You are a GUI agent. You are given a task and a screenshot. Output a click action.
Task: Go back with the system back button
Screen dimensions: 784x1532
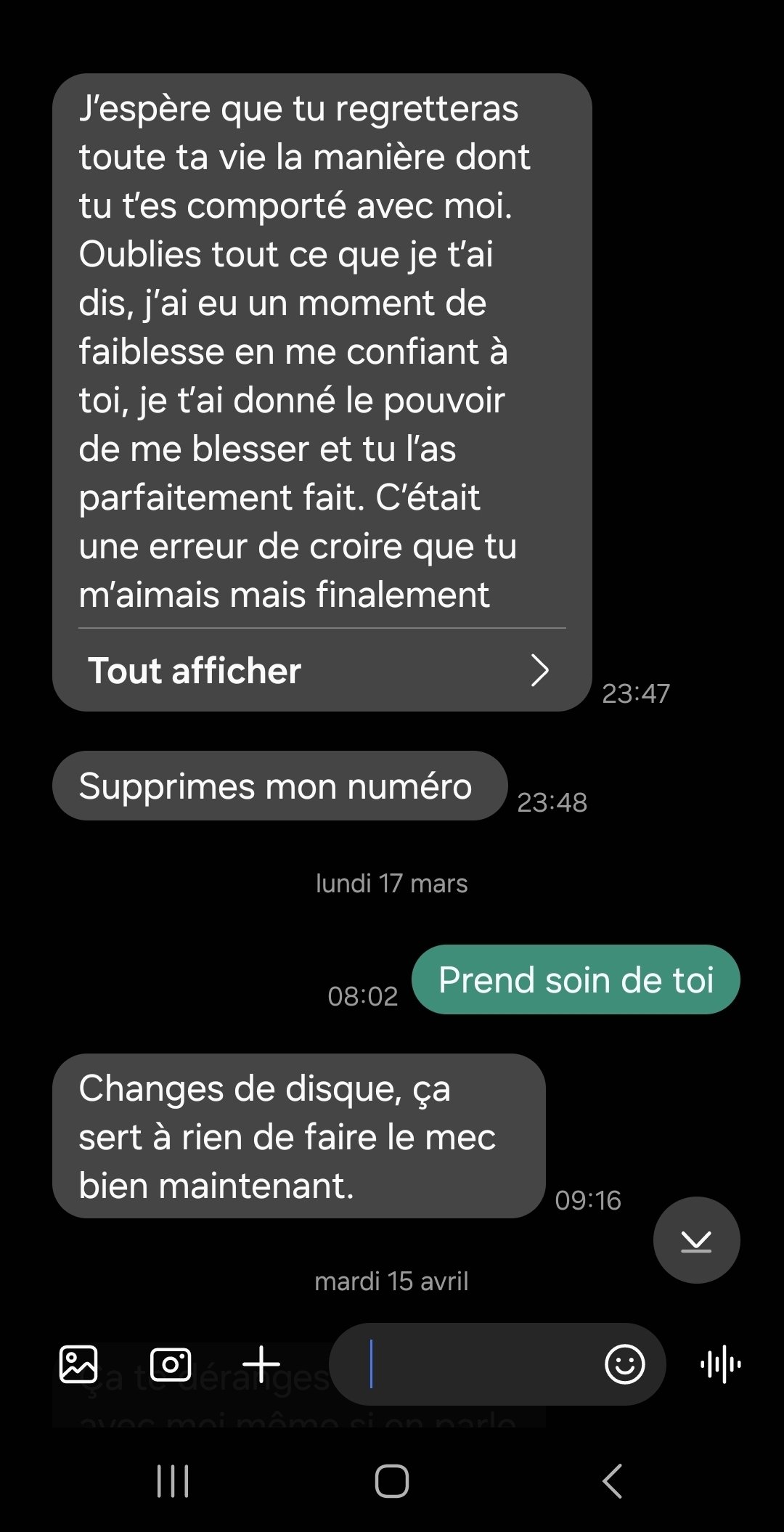(612, 1481)
